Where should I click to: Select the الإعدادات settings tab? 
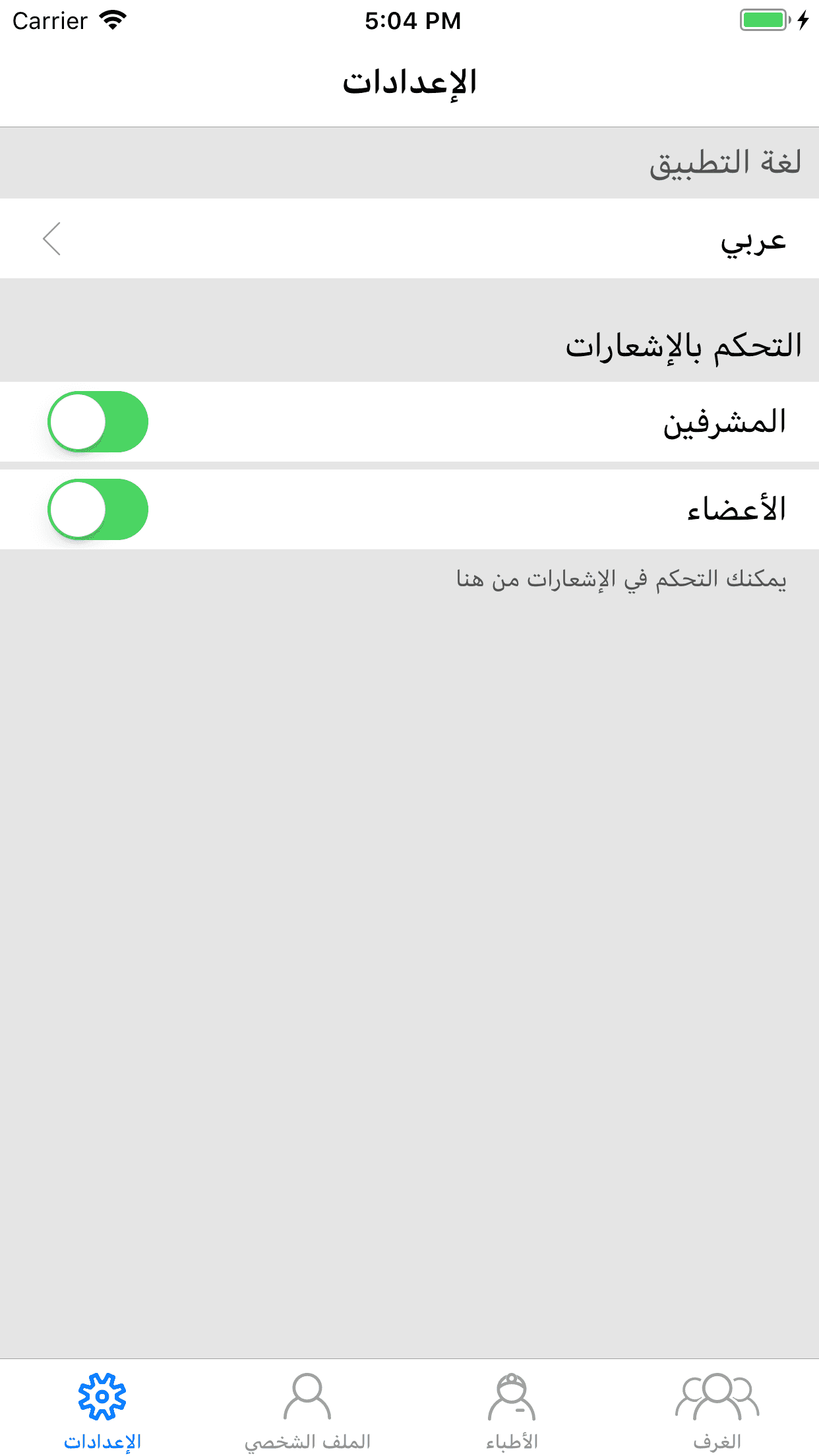102,1411
